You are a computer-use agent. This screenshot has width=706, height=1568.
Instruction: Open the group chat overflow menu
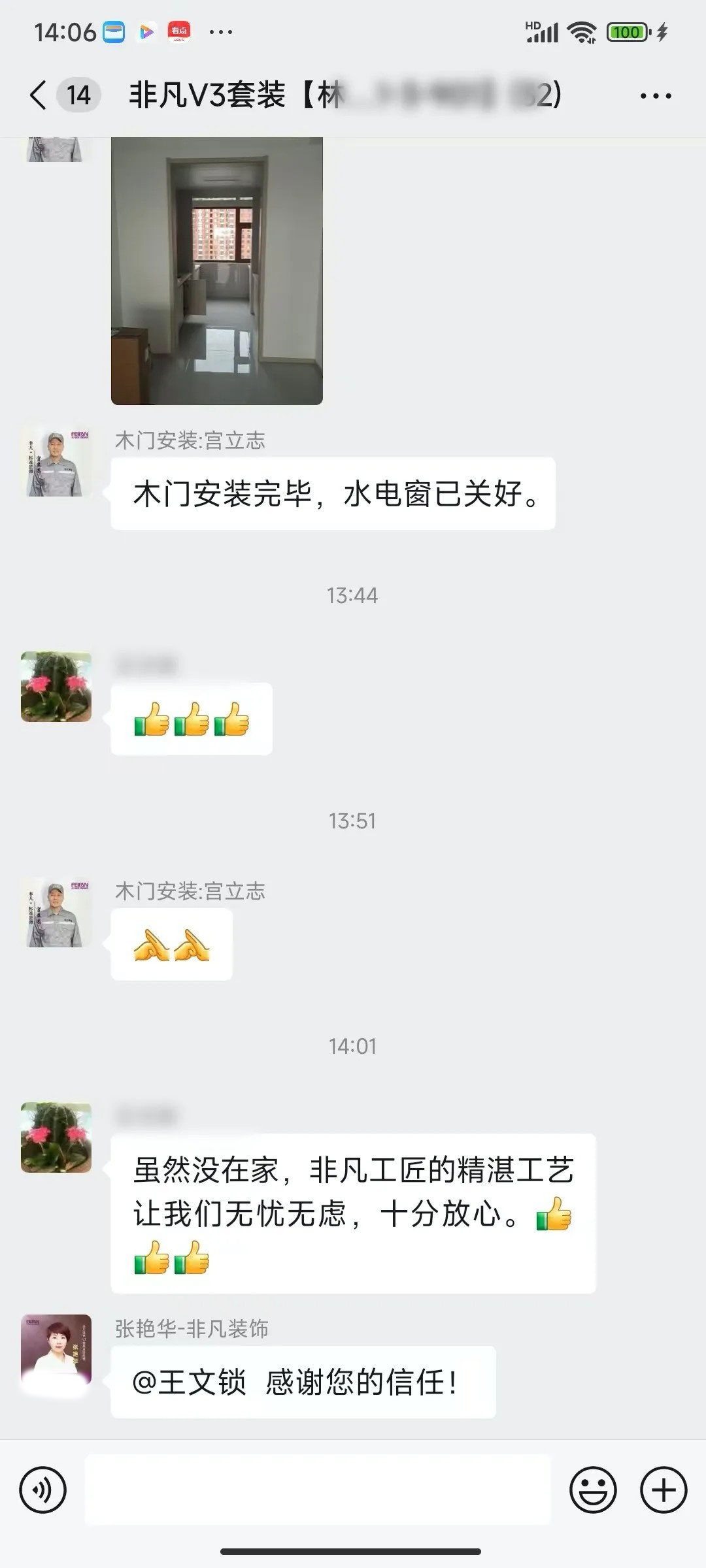[x=656, y=96]
